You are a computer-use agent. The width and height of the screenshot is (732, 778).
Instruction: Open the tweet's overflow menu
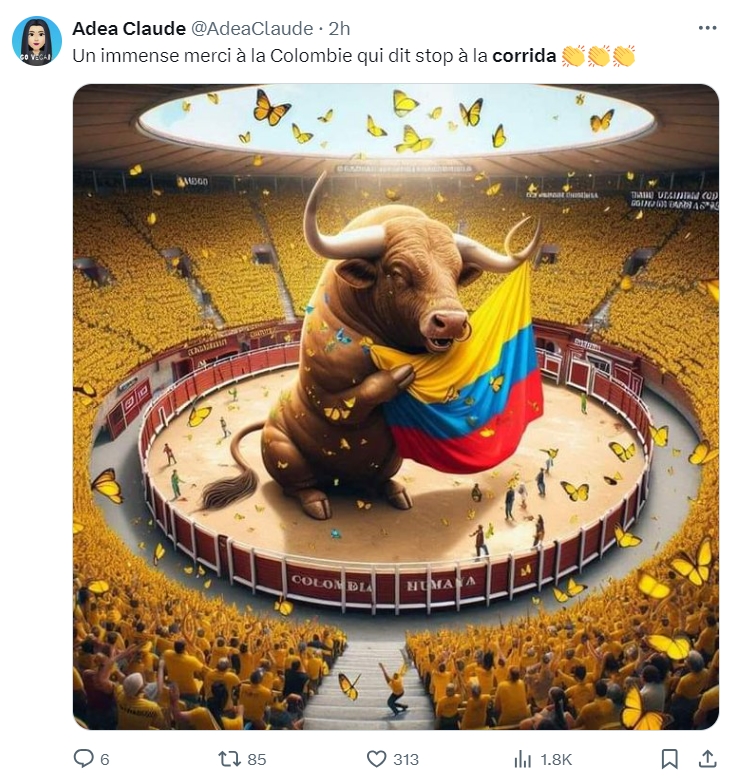coord(708,28)
